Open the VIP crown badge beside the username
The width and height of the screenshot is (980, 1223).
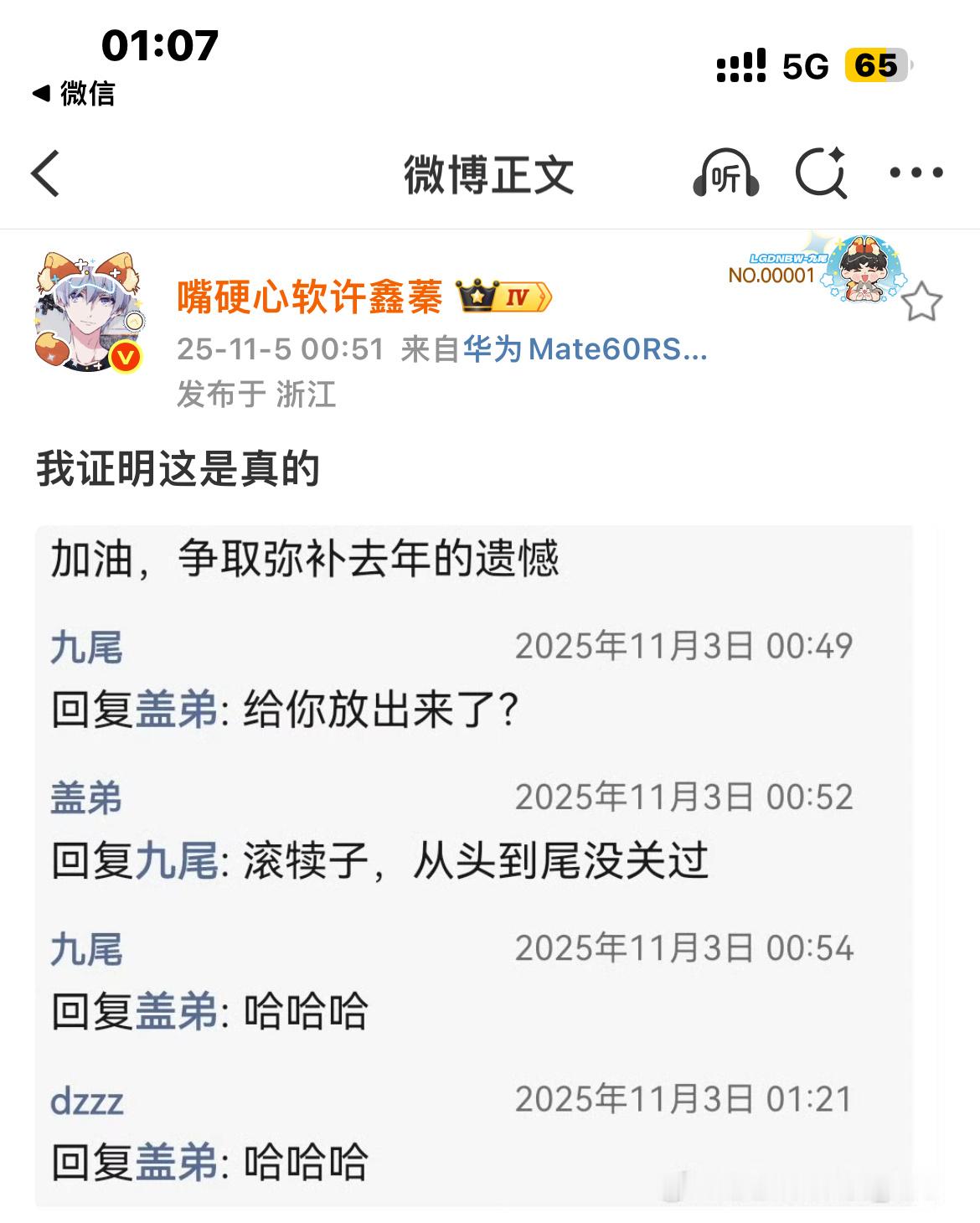475,297
